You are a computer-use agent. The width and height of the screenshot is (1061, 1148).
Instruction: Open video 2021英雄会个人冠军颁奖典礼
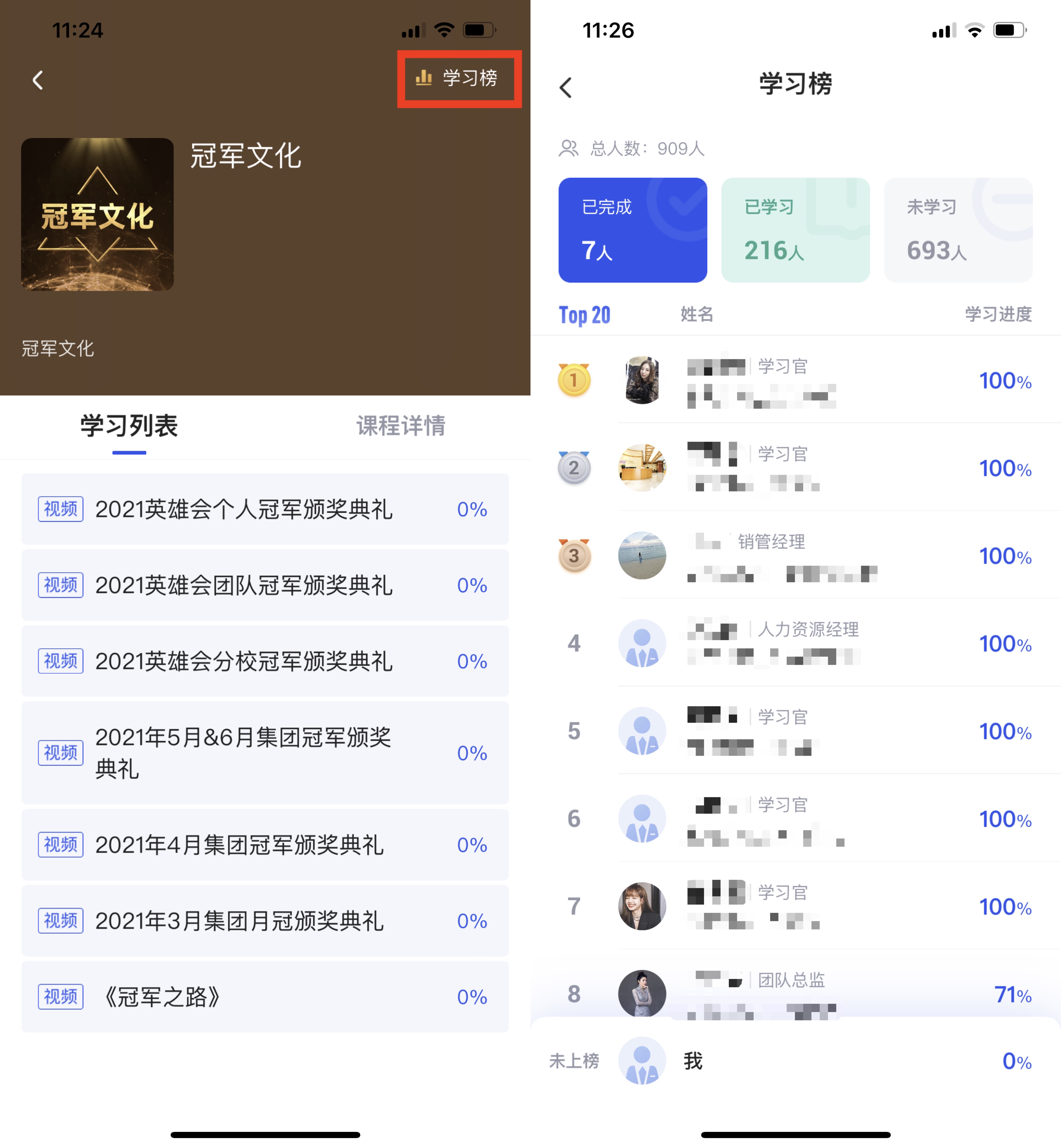[265, 509]
